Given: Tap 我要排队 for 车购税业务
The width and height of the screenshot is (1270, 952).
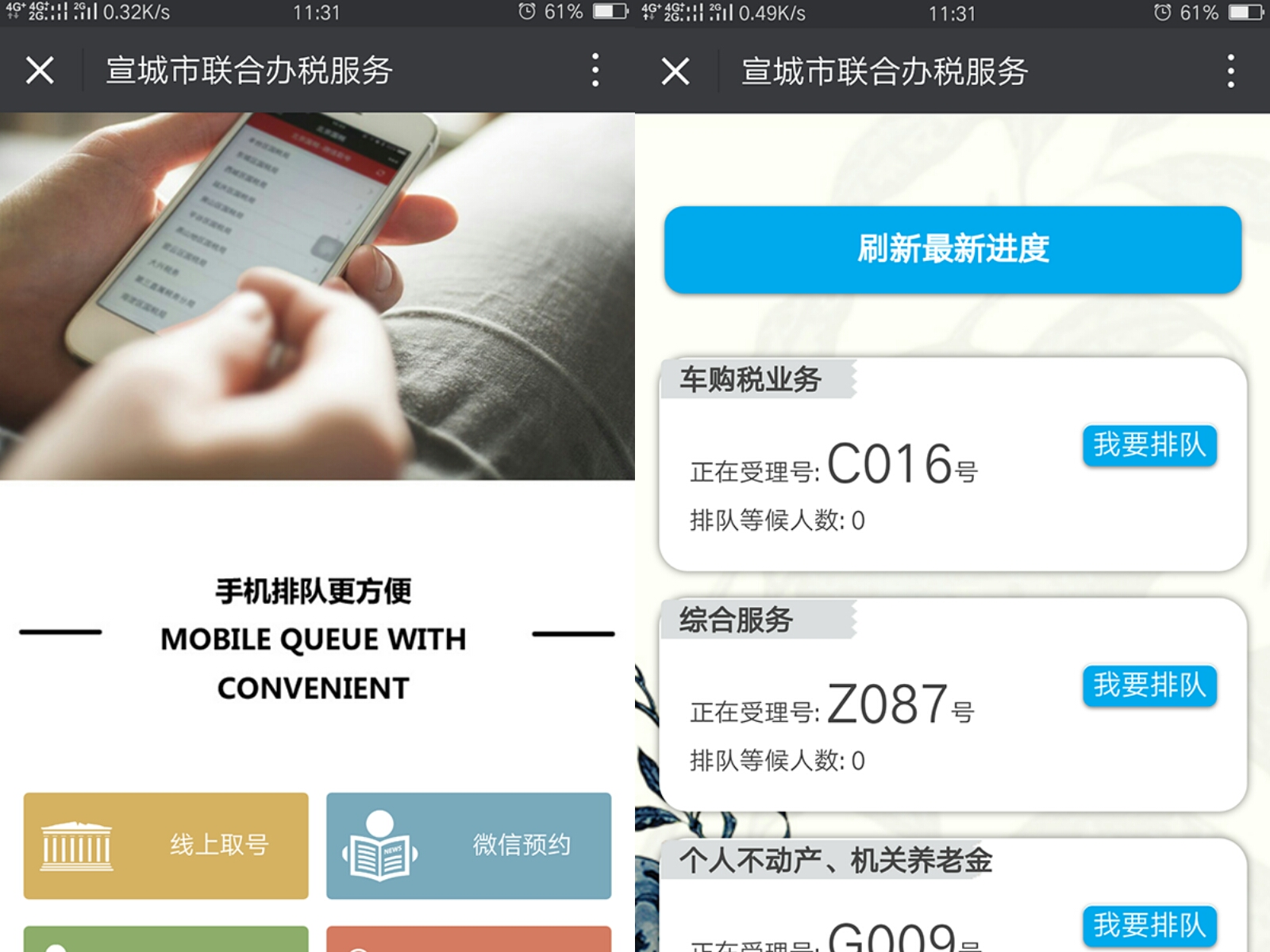Looking at the screenshot, I should point(1149,445).
